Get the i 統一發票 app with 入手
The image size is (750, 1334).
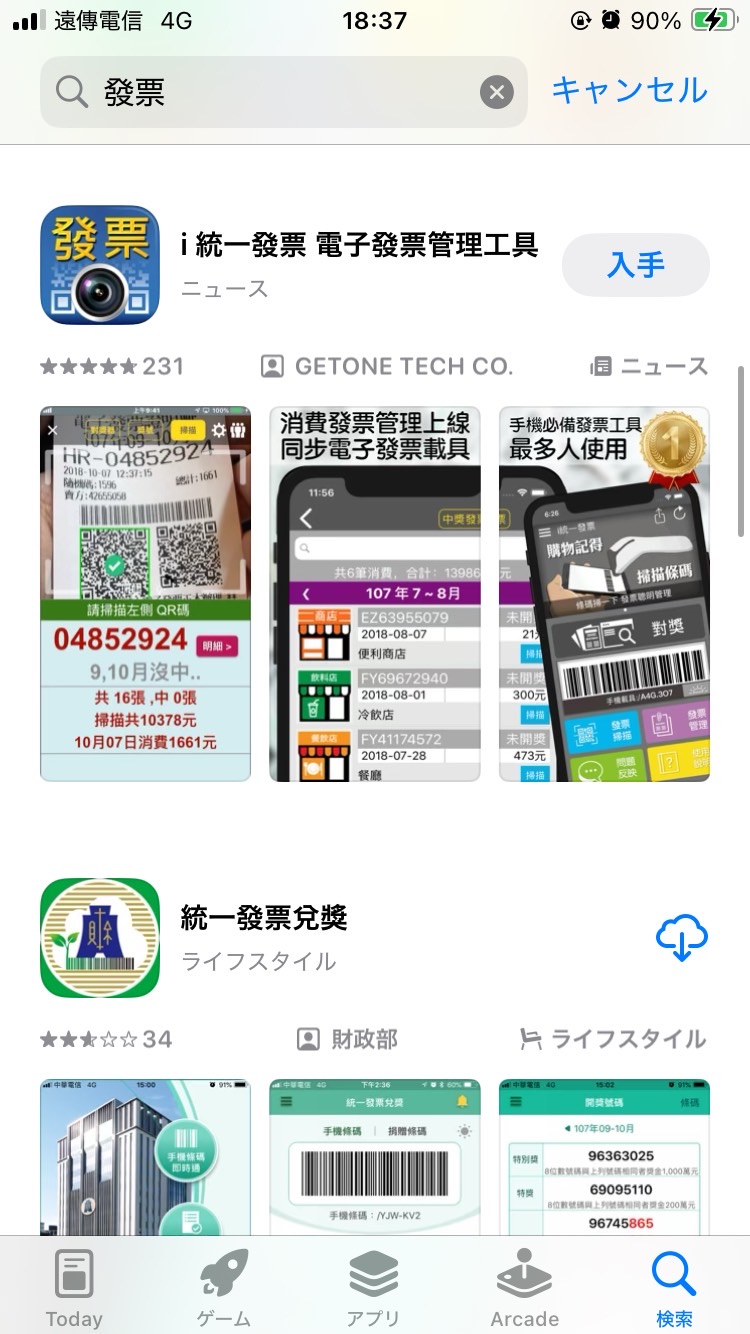(x=636, y=265)
